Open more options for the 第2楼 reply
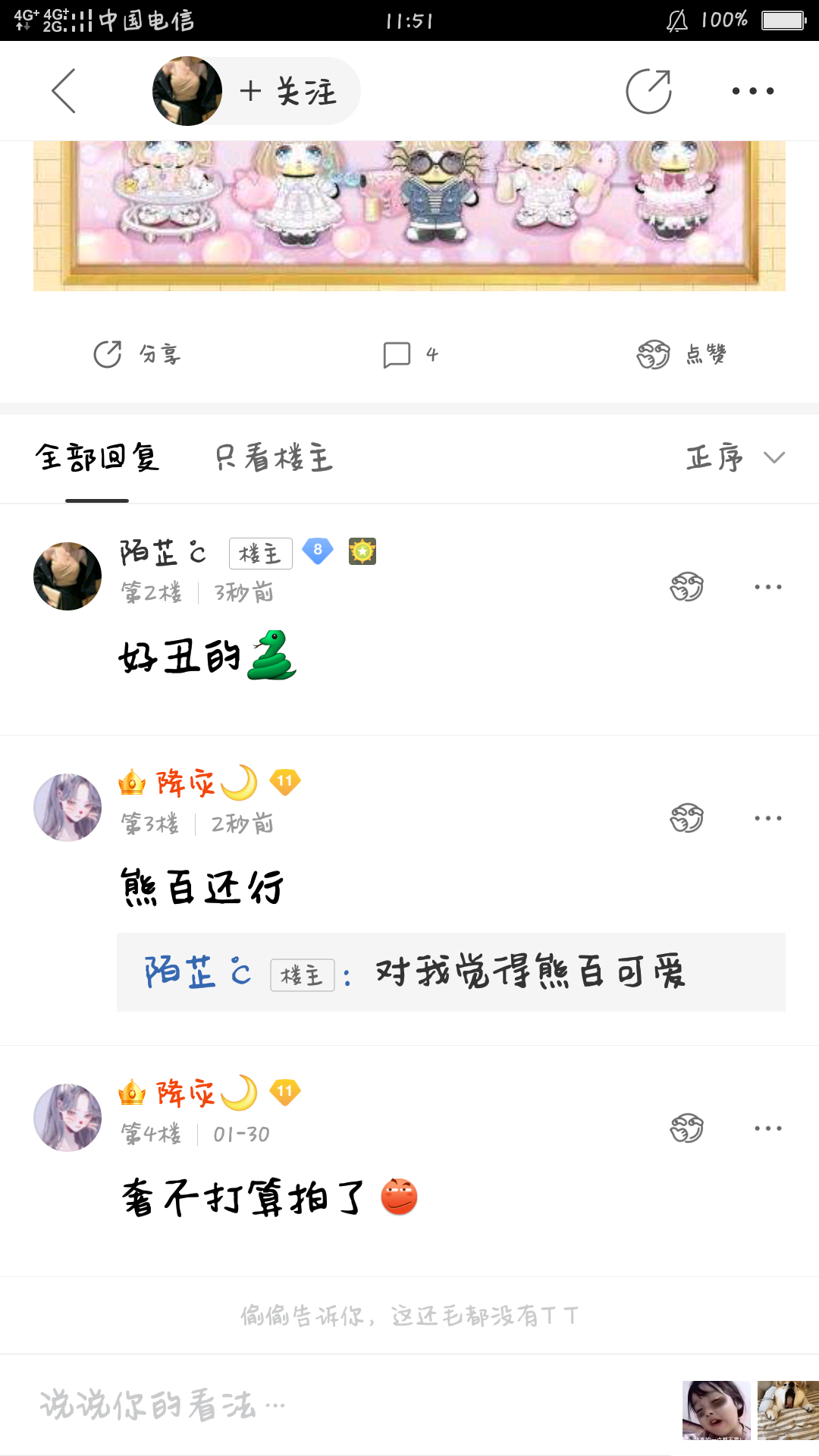 point(767,587)
